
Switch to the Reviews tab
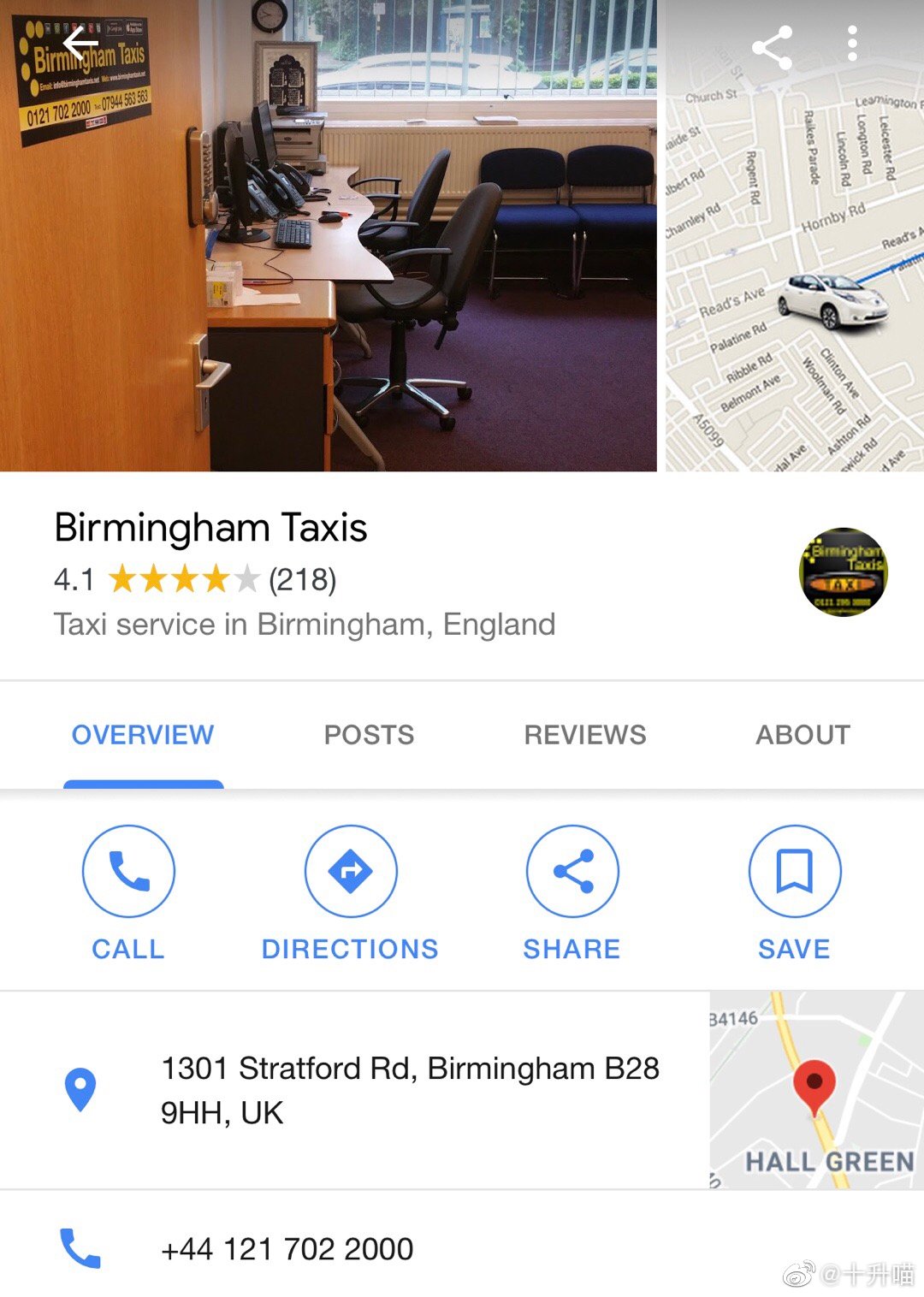click(585, 735)
